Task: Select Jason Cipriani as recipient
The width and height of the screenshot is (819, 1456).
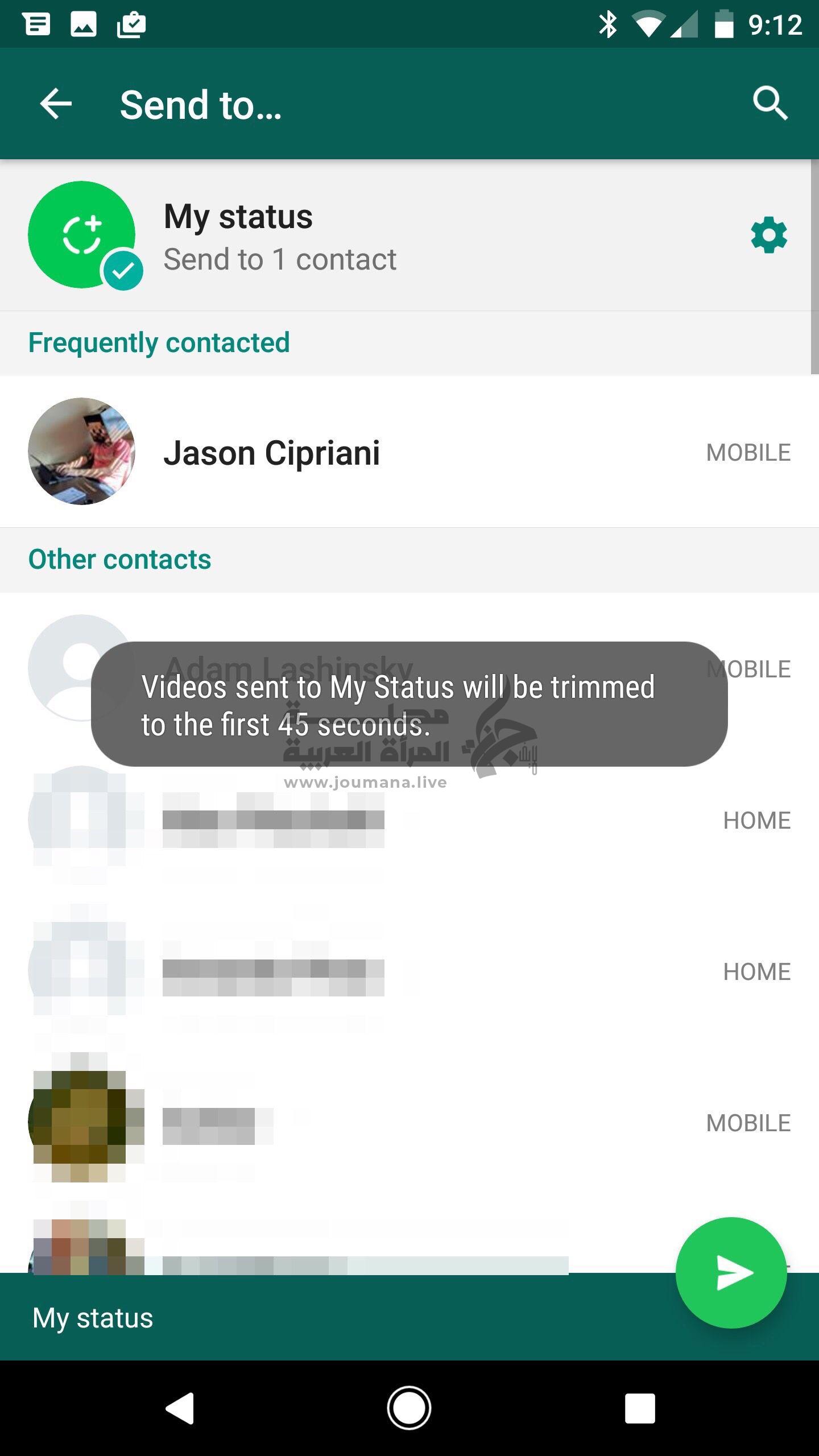Action: coord(272,453)
